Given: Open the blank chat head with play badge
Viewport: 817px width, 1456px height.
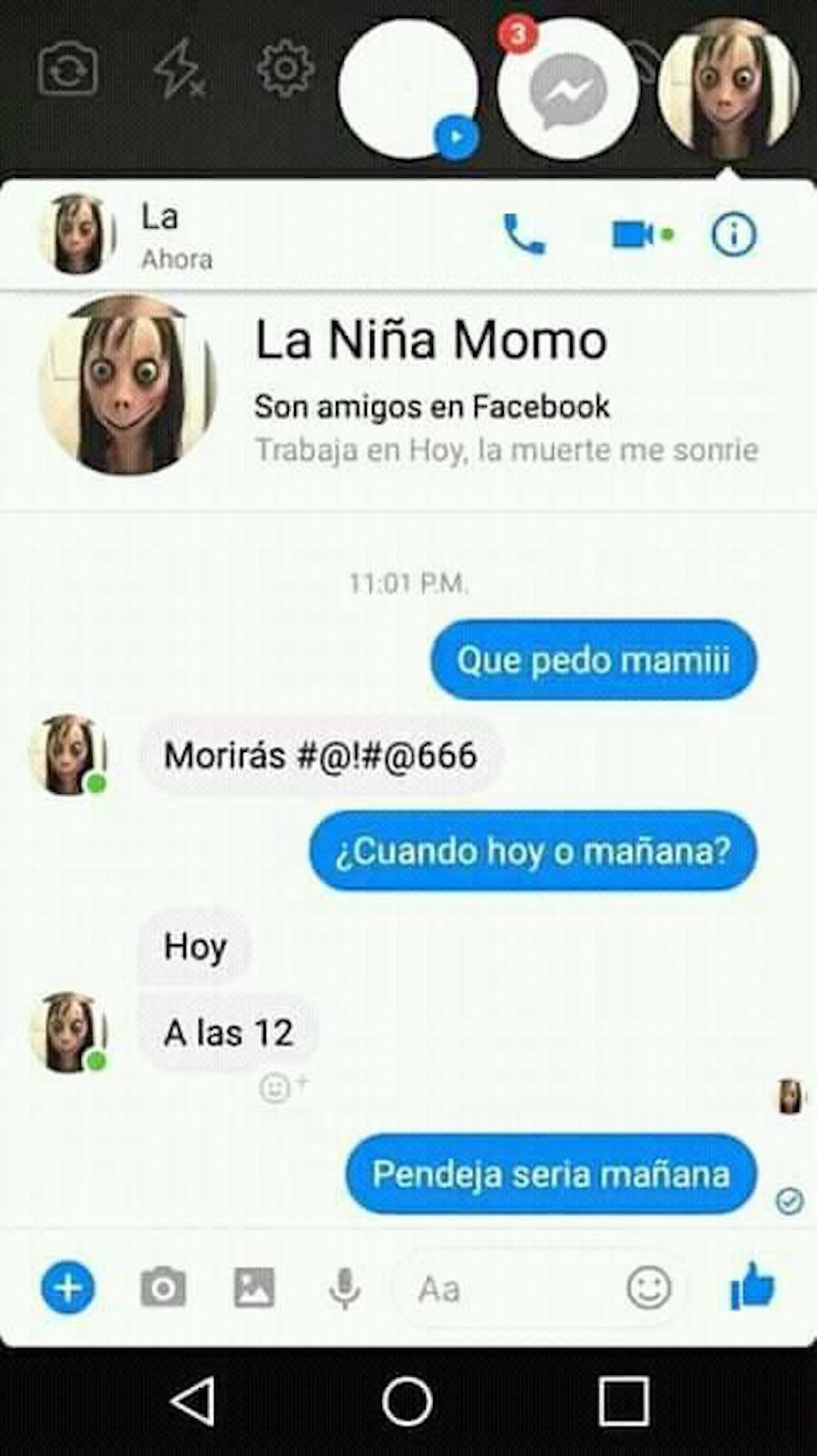Looking at the screenshot, I should point(408,89).
